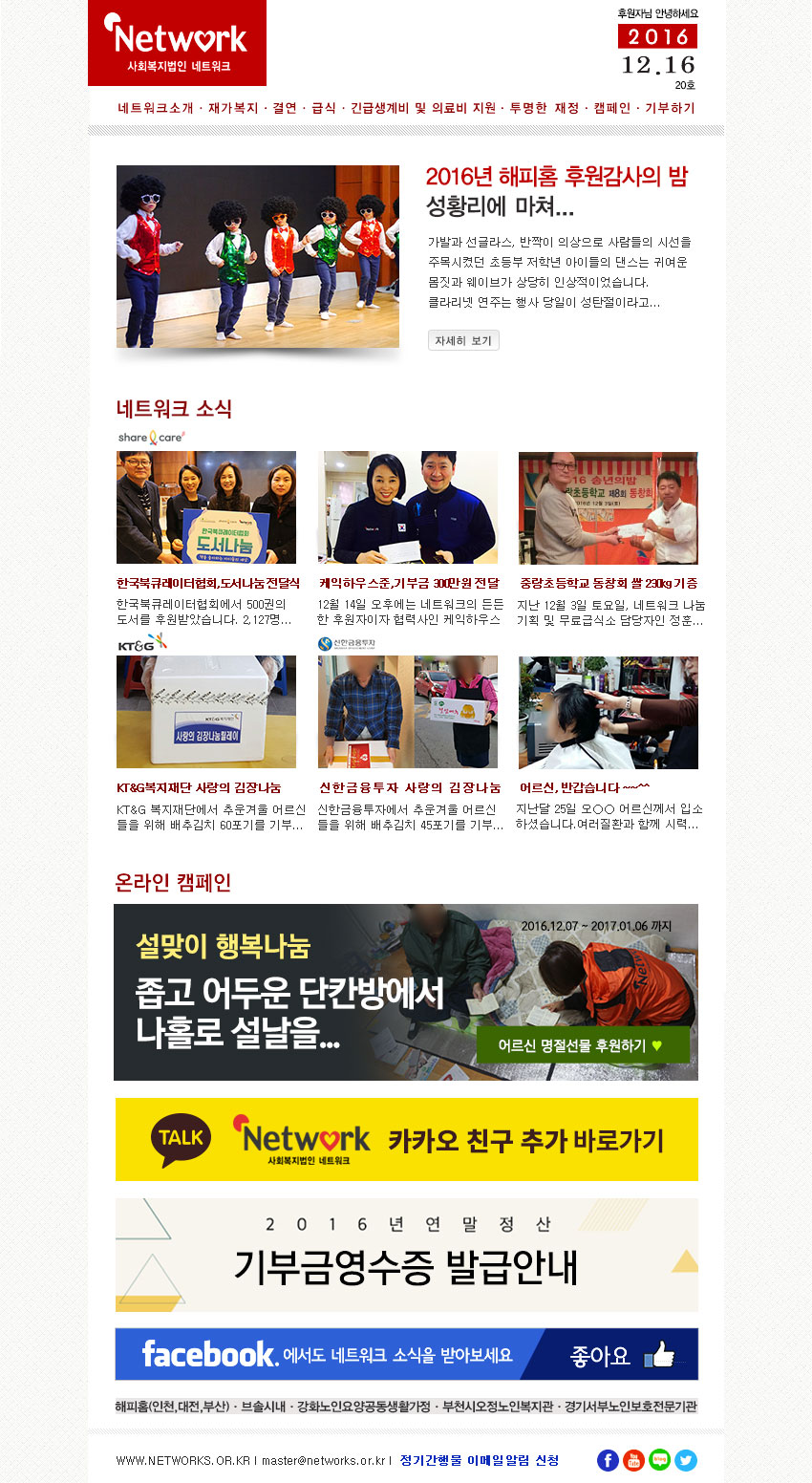The width and height of the screenshot is (812, 1483).
Task: Open the 중랑초등학교 동창회 쌀 기증 news
Action: coord(609,583)
